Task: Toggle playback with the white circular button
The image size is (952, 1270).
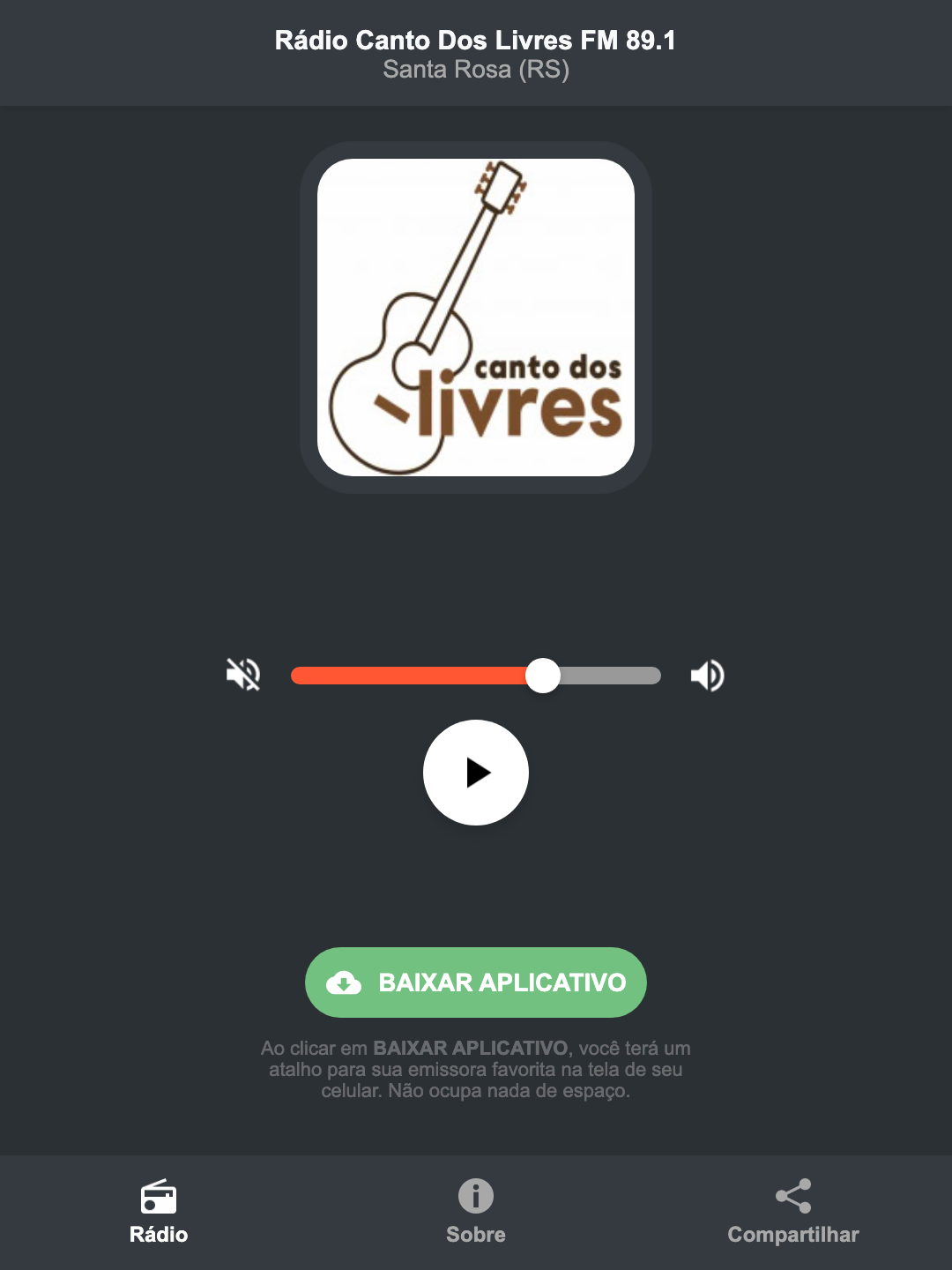Action: (x=476, y=773)
